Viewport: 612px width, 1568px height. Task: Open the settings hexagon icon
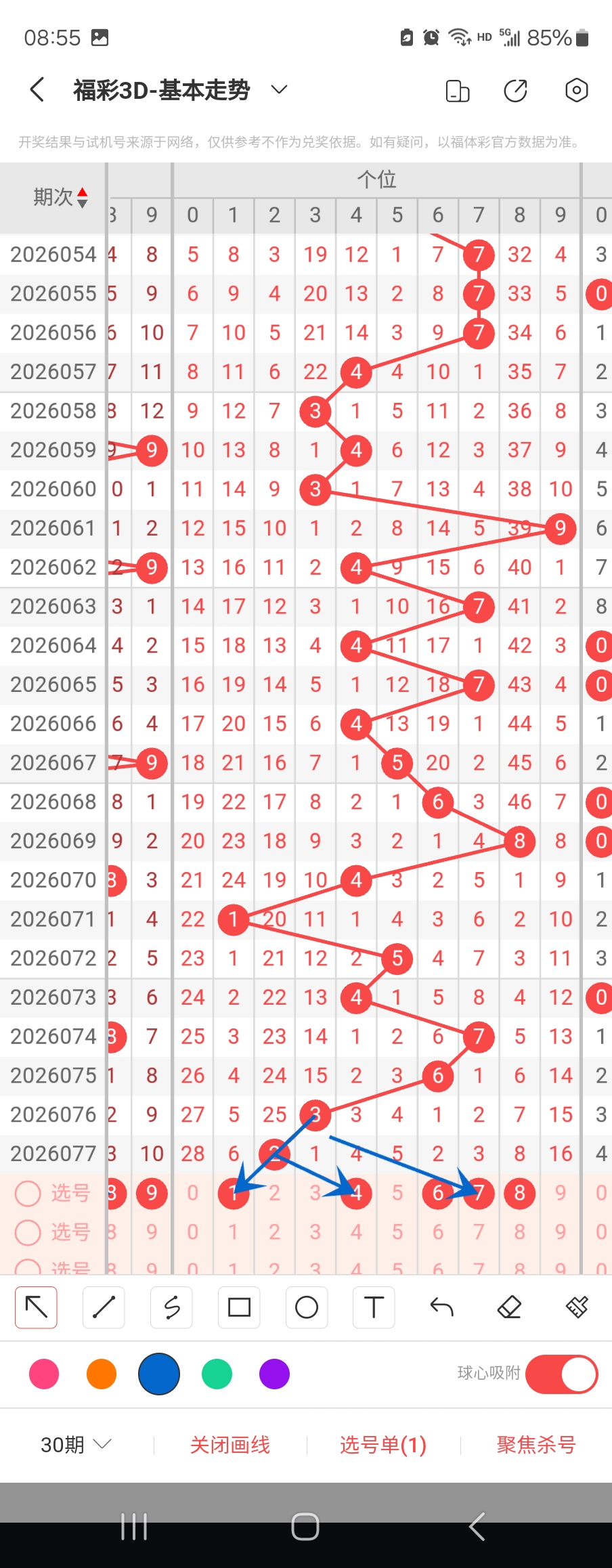point(576,90)
